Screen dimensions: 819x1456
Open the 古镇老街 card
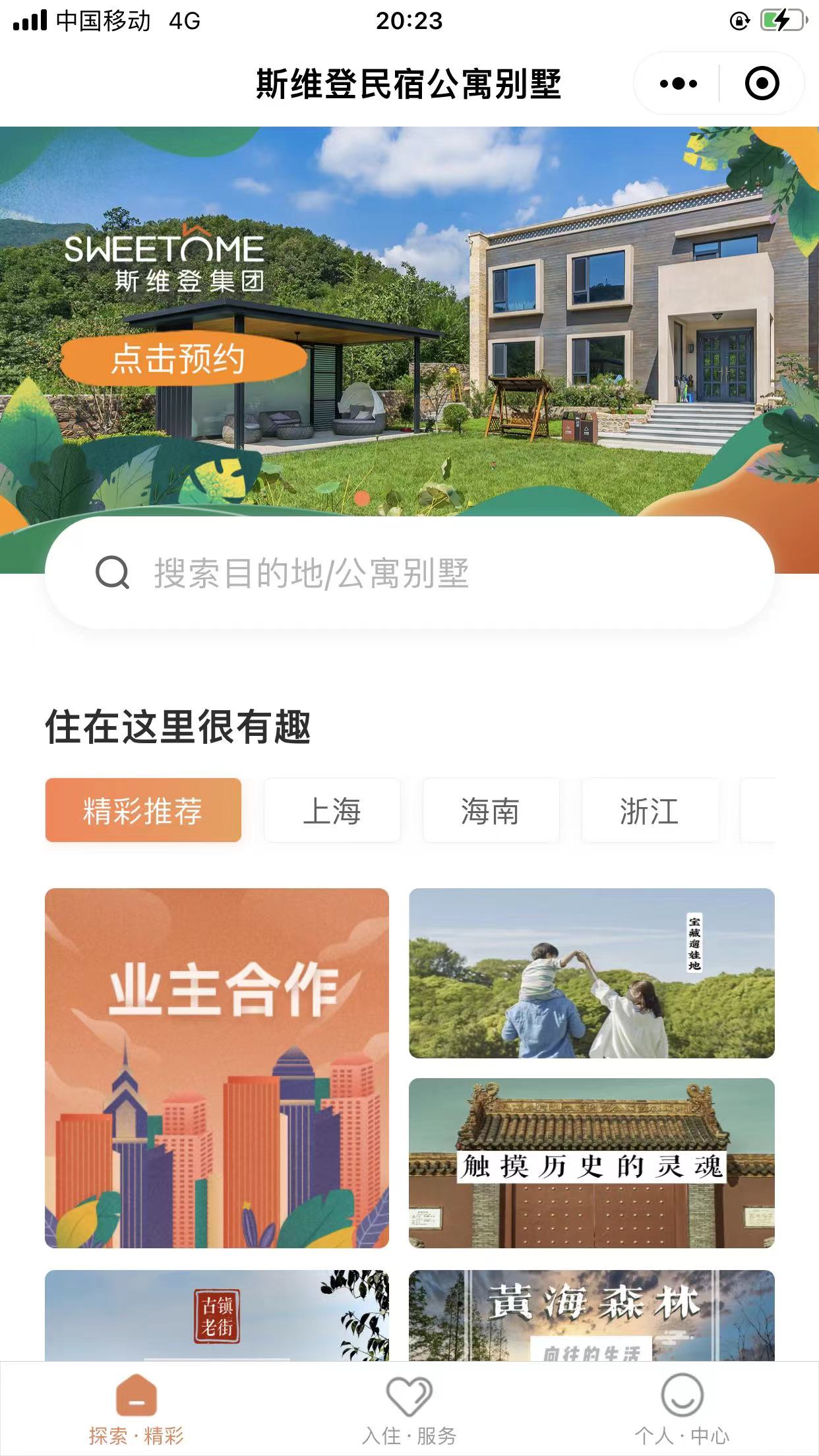pyautogui.click(x=217, y=1315)
